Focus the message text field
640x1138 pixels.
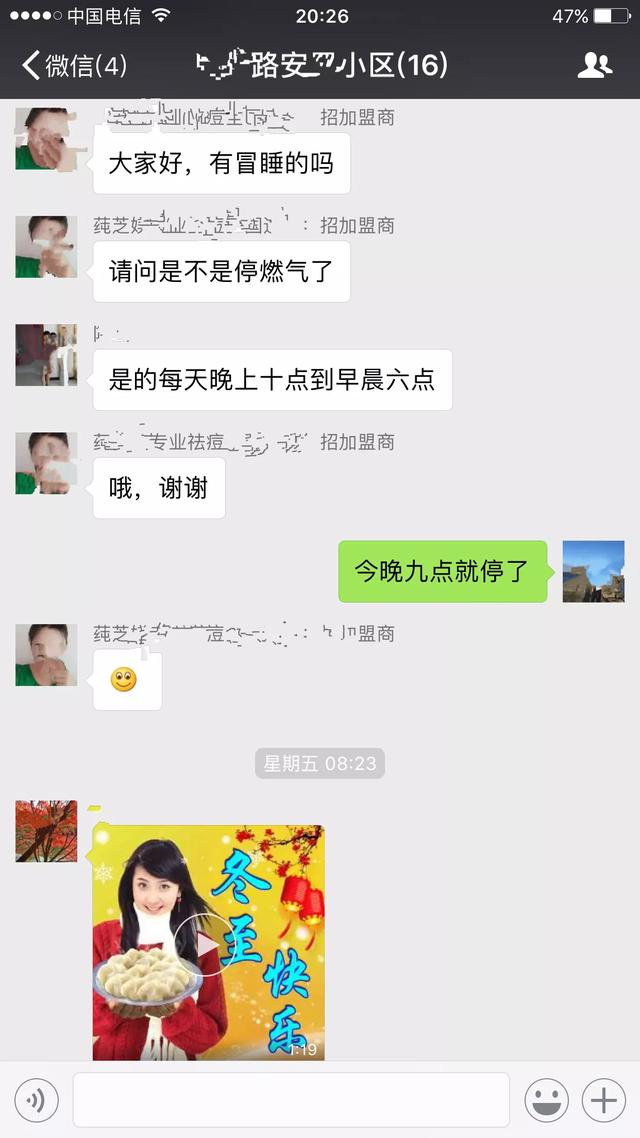click(290, 1101)
